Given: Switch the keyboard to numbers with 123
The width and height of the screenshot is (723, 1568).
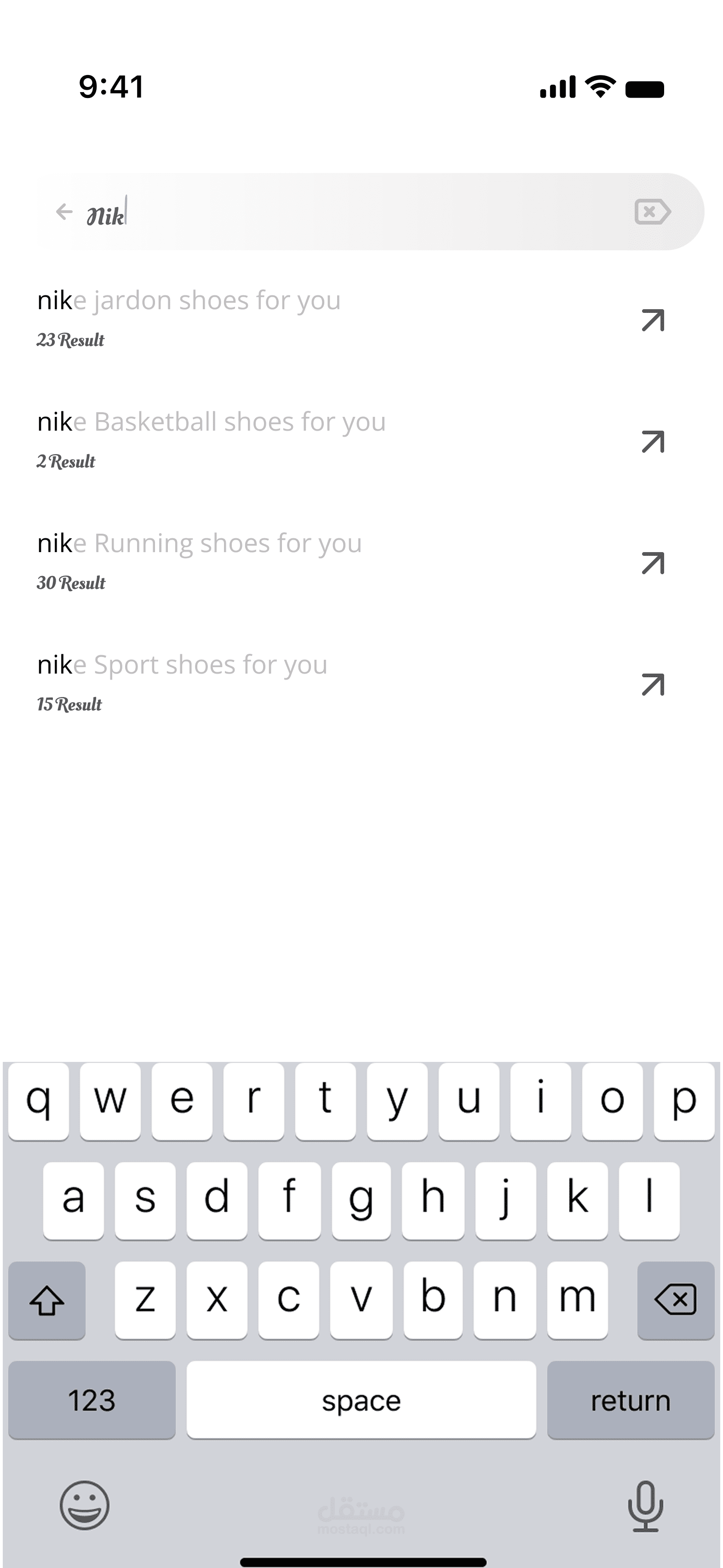Looking at the screenshot, I should 92,1400.
